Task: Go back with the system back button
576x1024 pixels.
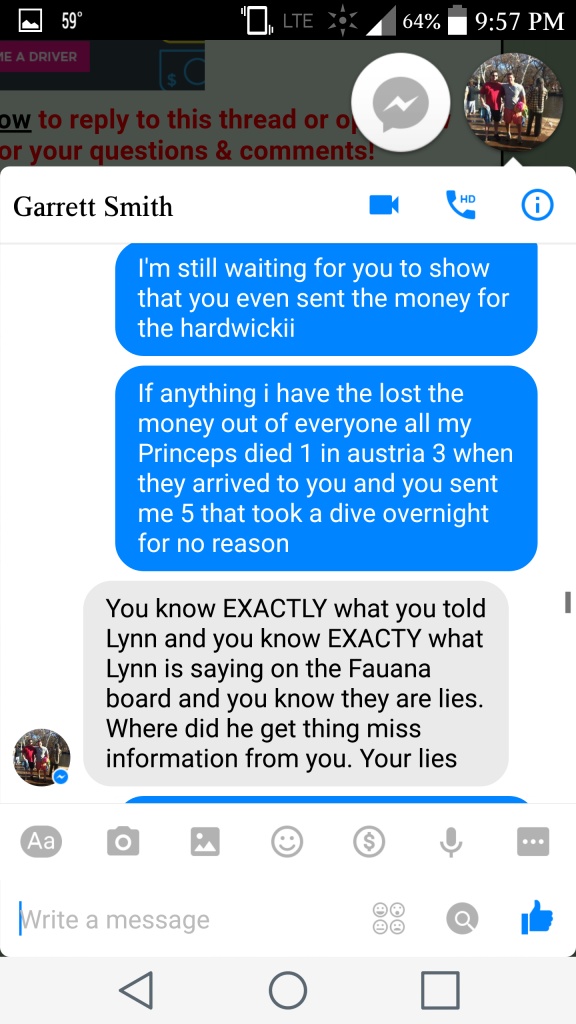Action: click(x=136, y=990)
